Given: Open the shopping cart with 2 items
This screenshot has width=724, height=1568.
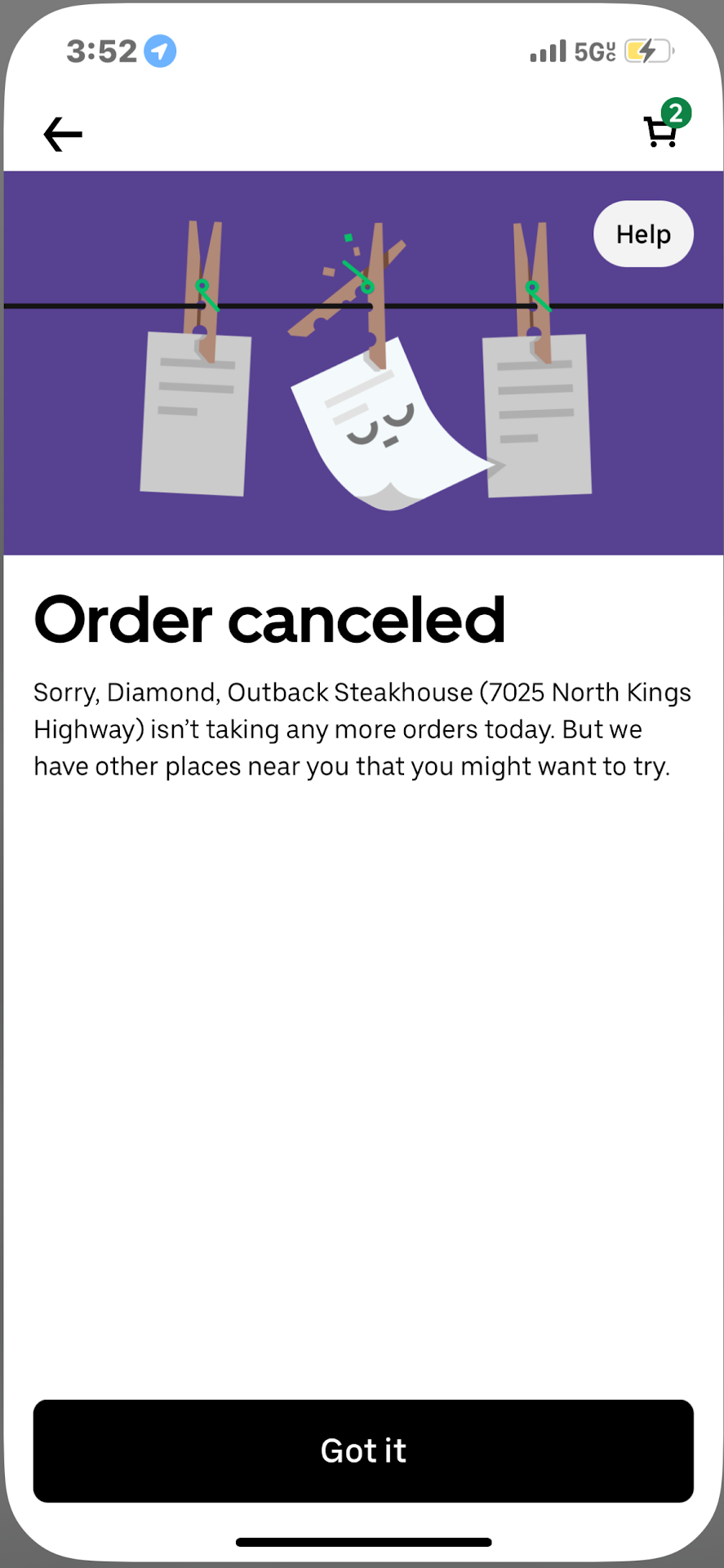Looking at the screenshot, I should pyautogui.click(x=662, y=131).
